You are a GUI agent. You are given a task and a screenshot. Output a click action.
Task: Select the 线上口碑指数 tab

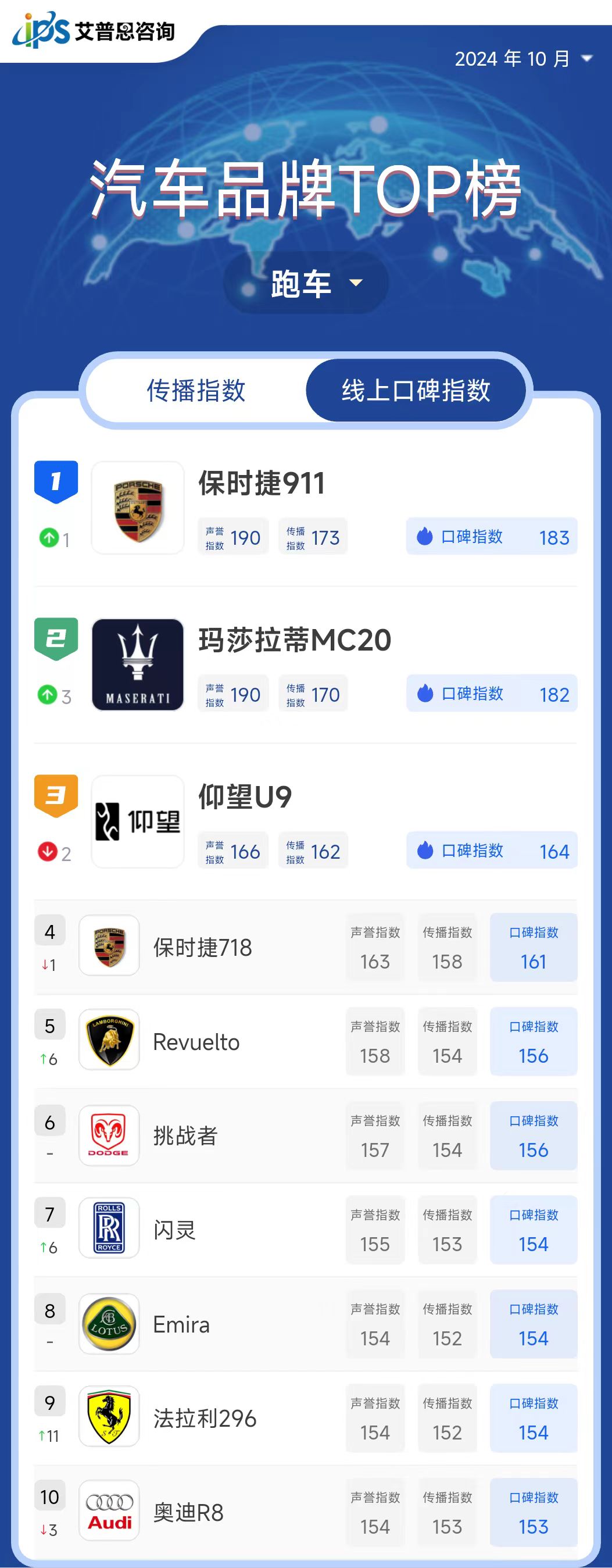coord(416,390)
